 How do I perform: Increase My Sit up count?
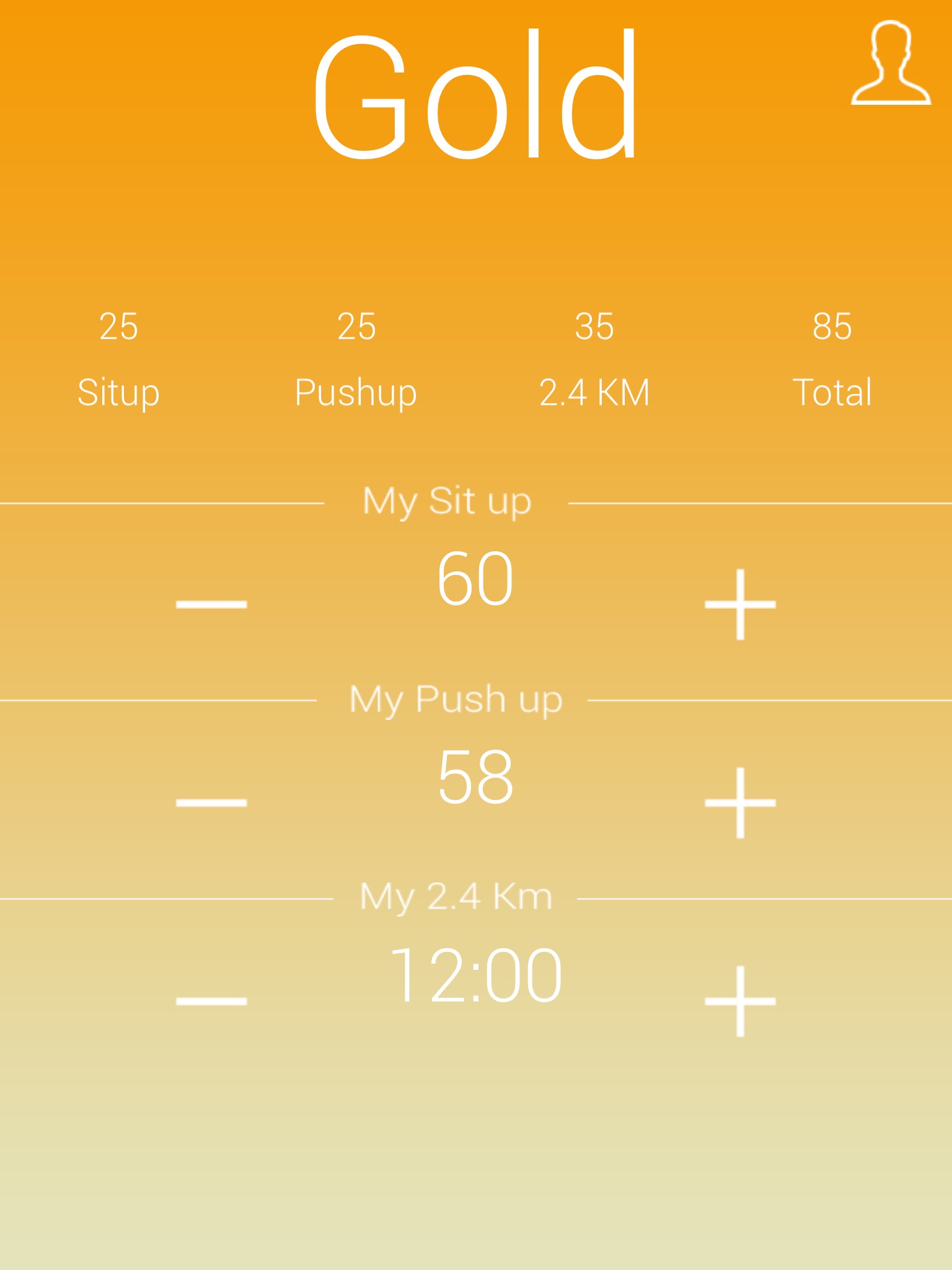pyautogui.click(x=740, y=603)
